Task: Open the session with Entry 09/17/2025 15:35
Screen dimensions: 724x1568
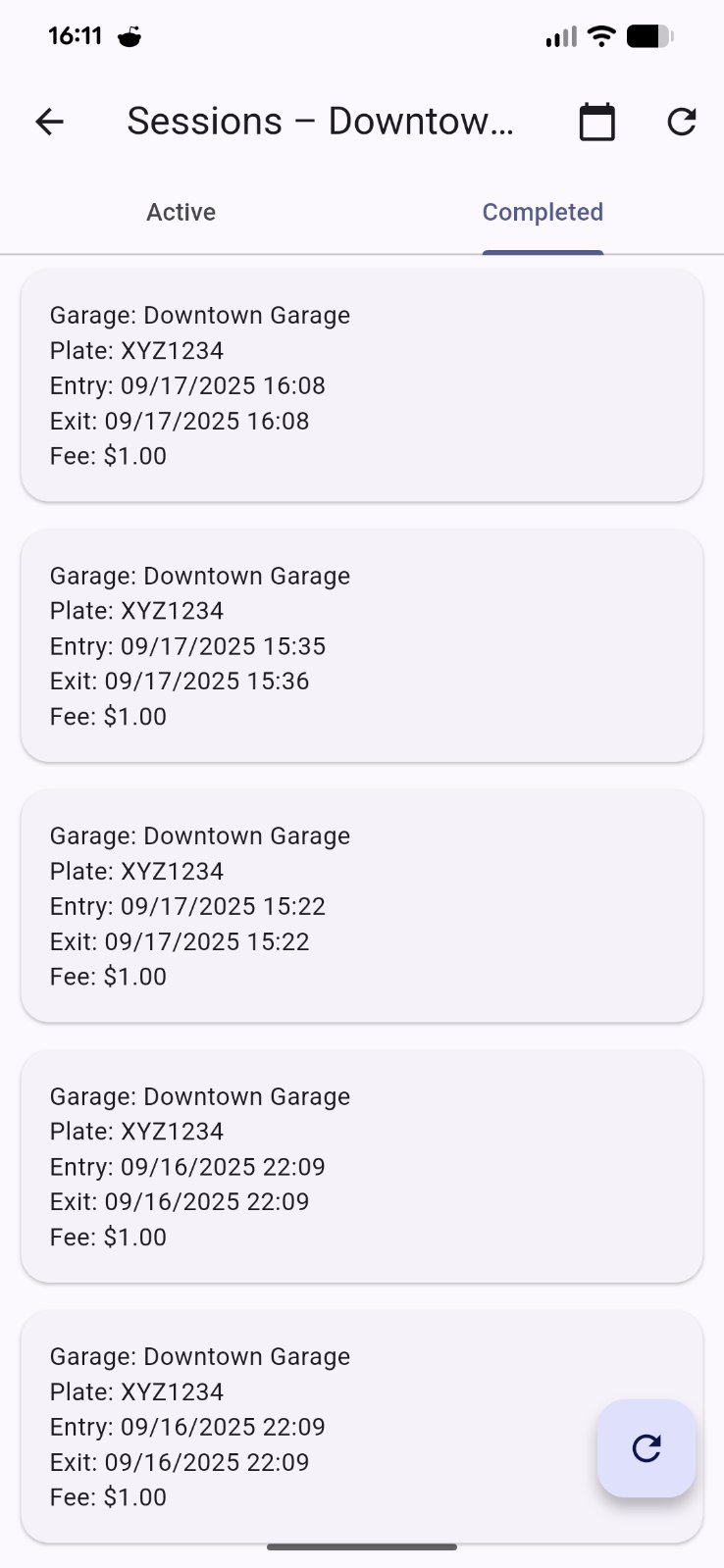Action: tap(361, 645)
